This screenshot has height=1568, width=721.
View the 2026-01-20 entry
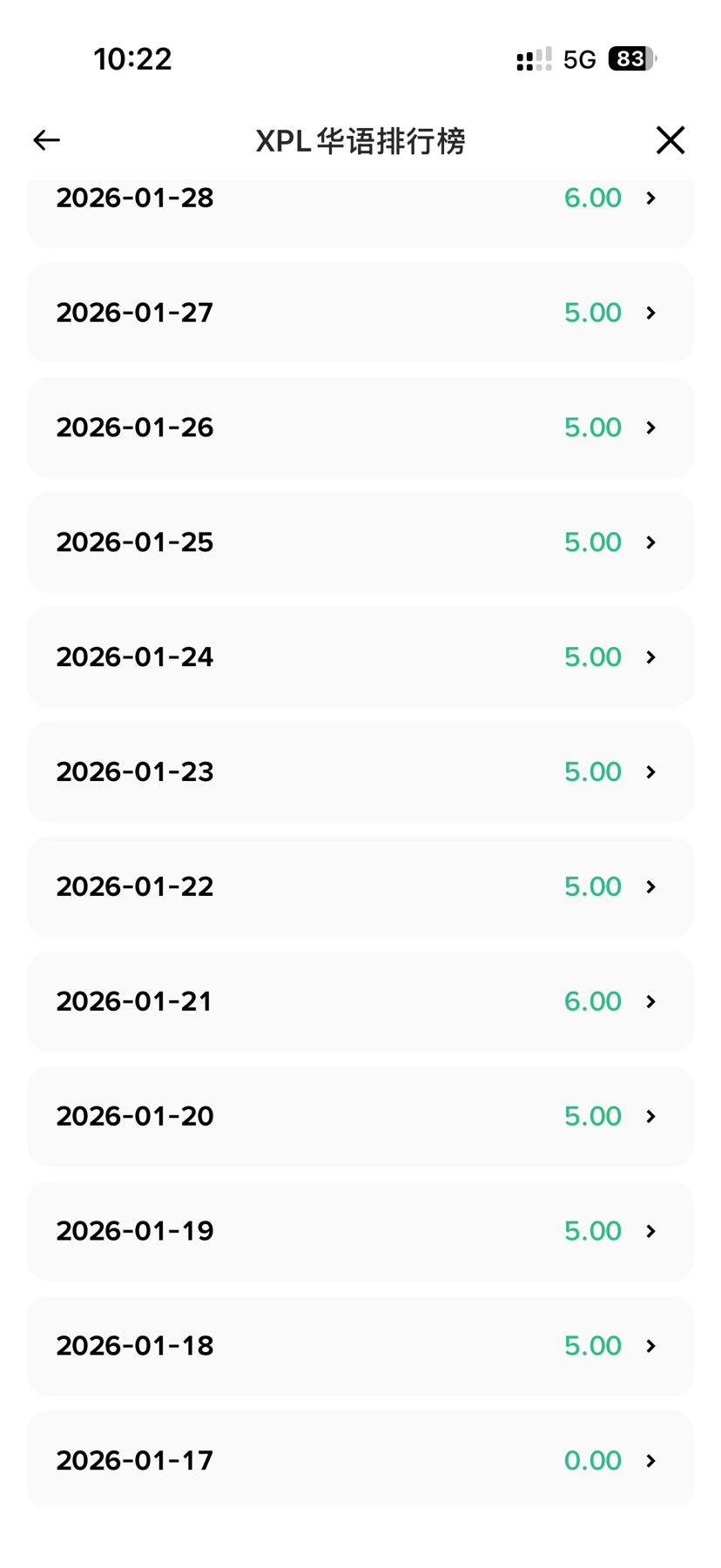coord(360,1117)
